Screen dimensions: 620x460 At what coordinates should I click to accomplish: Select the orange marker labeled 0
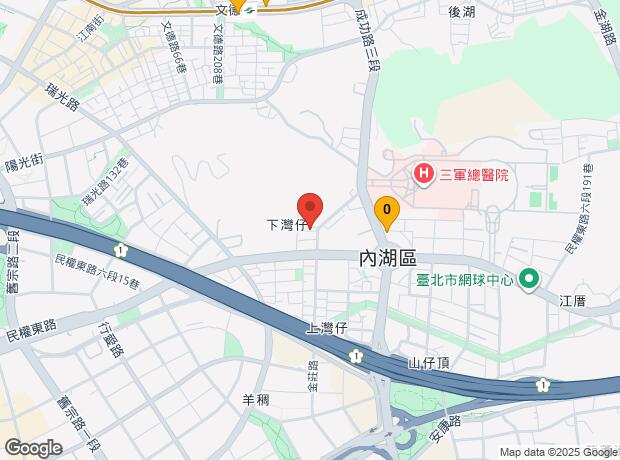point(387,211)
